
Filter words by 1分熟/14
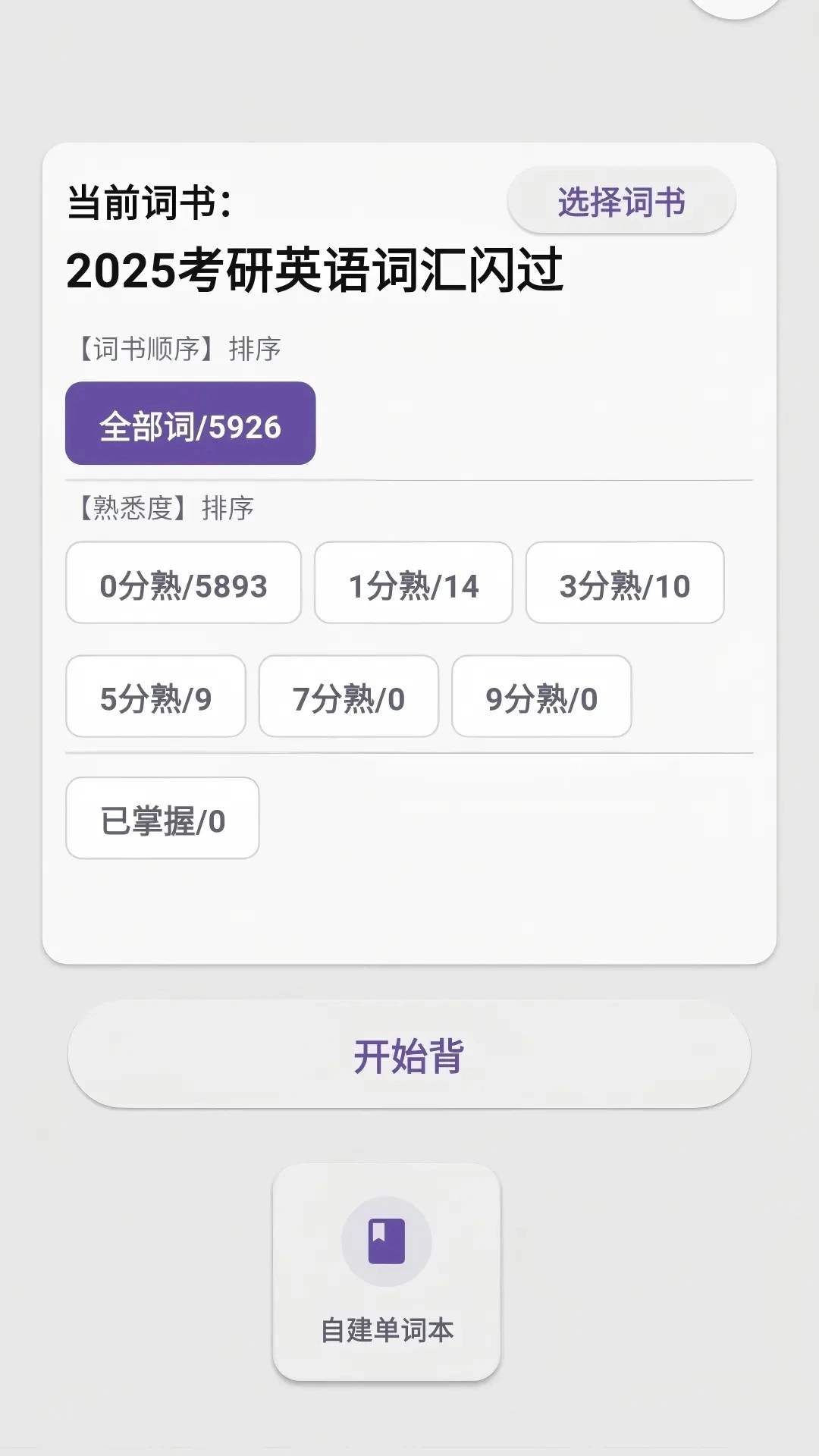pos(416,585)
